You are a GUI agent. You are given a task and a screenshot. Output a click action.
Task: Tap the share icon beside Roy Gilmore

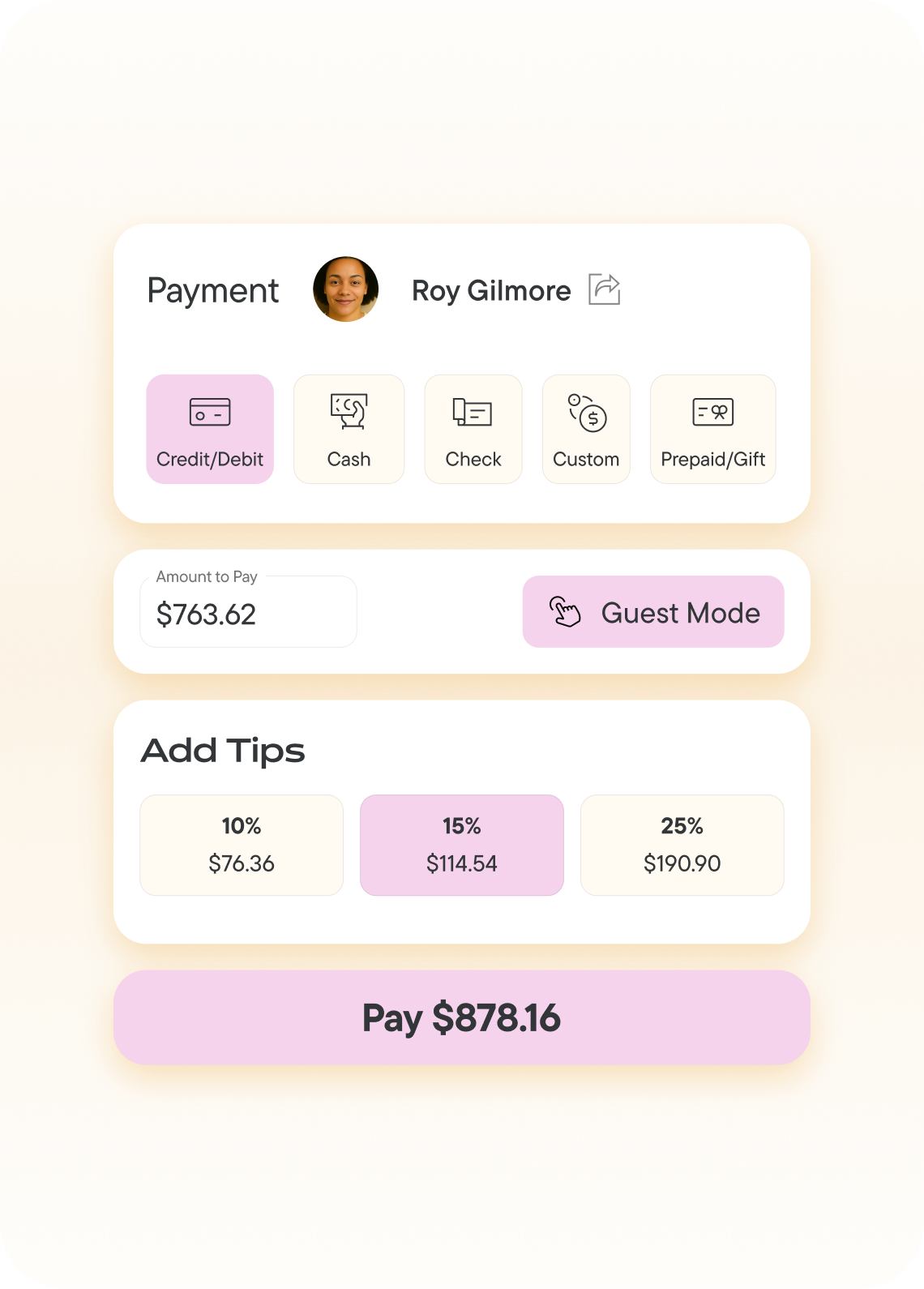tap(604, 289)
